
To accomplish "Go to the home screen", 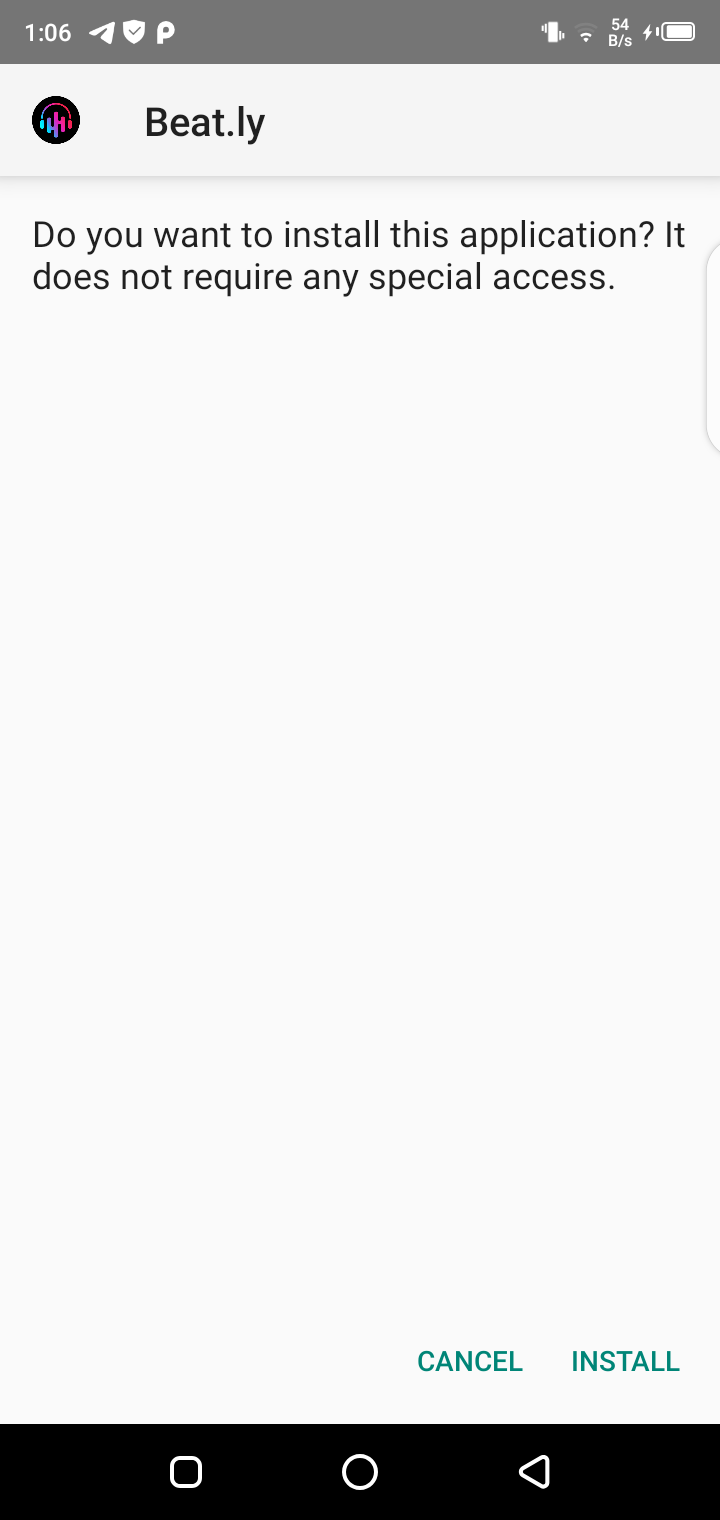I will click(x=360, y=1471).
